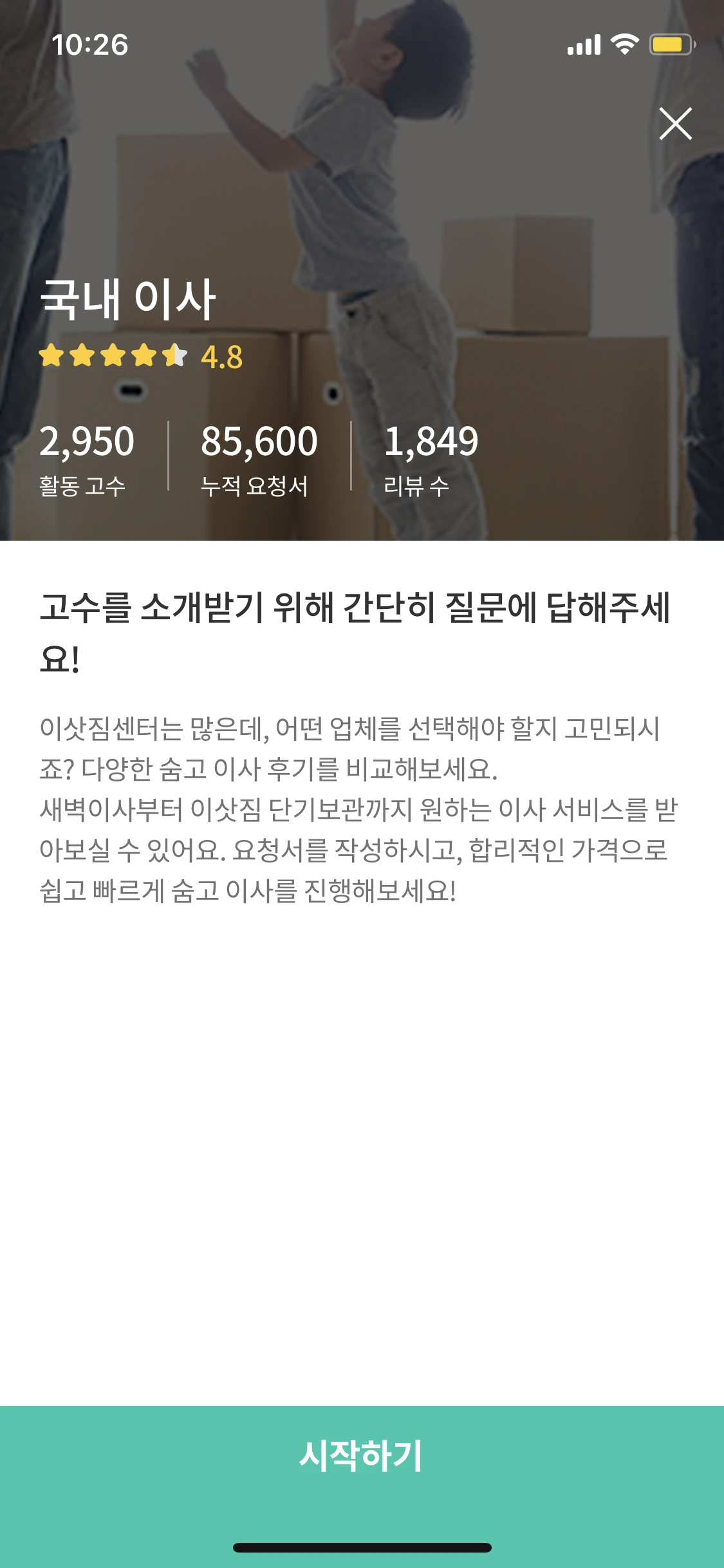724x1568 pixels.
Task: Tap the 리뷰 수 count of 1,849
Action: click(x=430, y=443)
